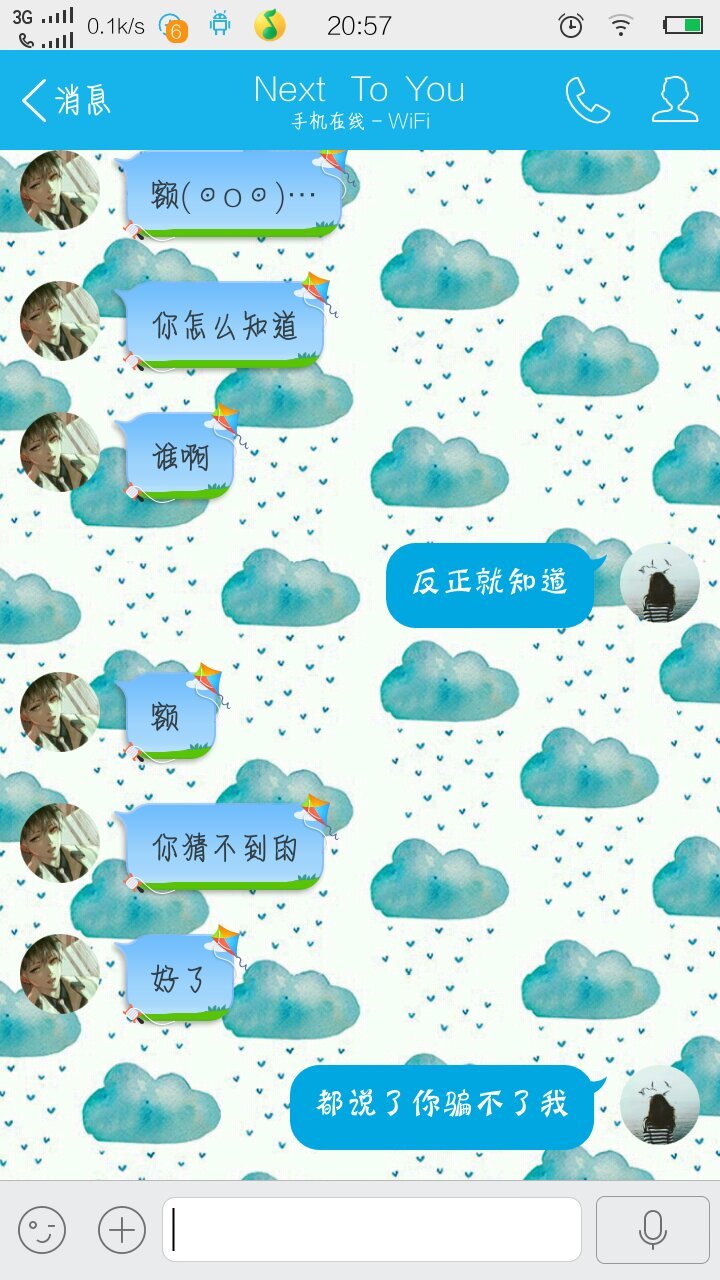Open the emoji picker

[x=42, y=1229]
